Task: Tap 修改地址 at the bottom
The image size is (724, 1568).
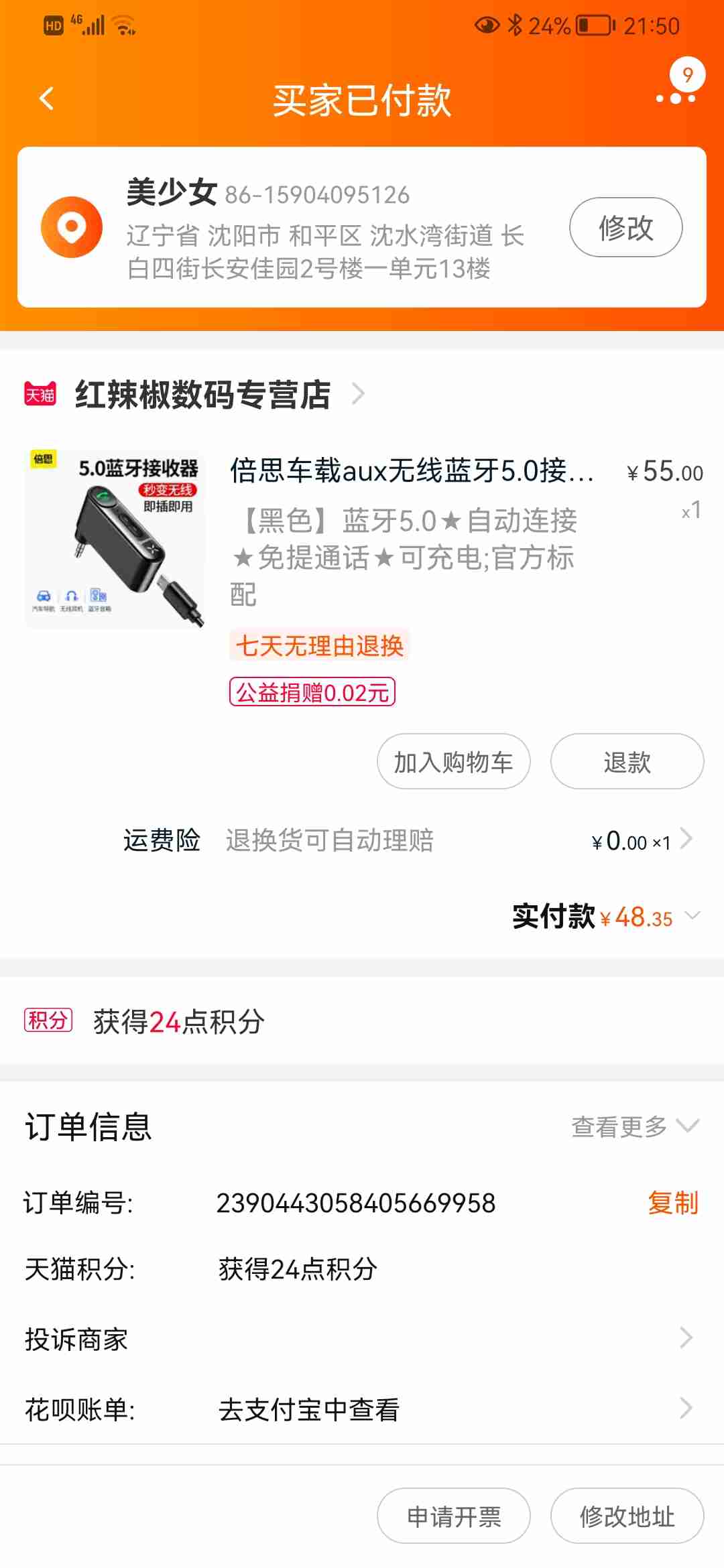Action: (627, 1516)
